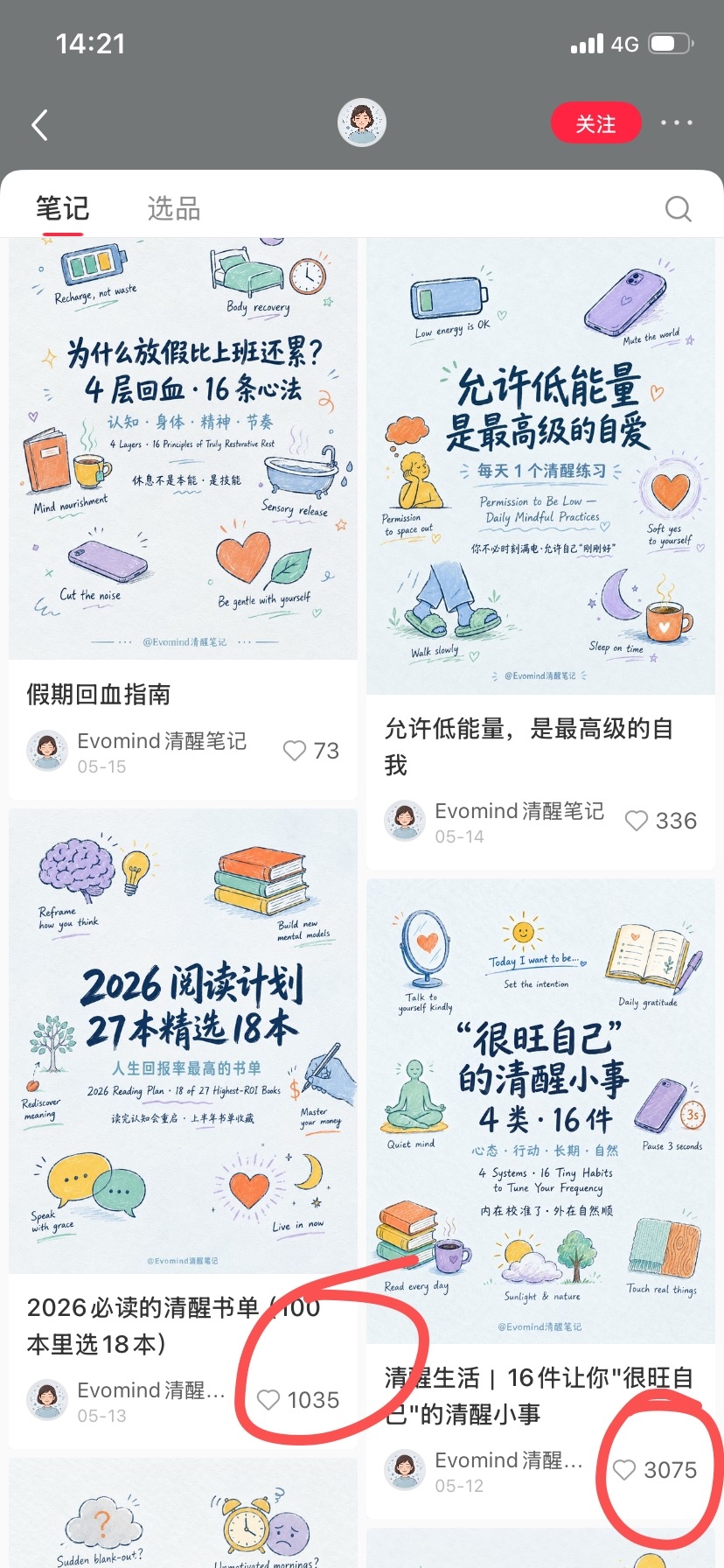The height and width of the screenshot is (1568, 724).
Task: Open the 清醒生活 16件 note card
Action: pyautogui.click(x=540, y=1199)
